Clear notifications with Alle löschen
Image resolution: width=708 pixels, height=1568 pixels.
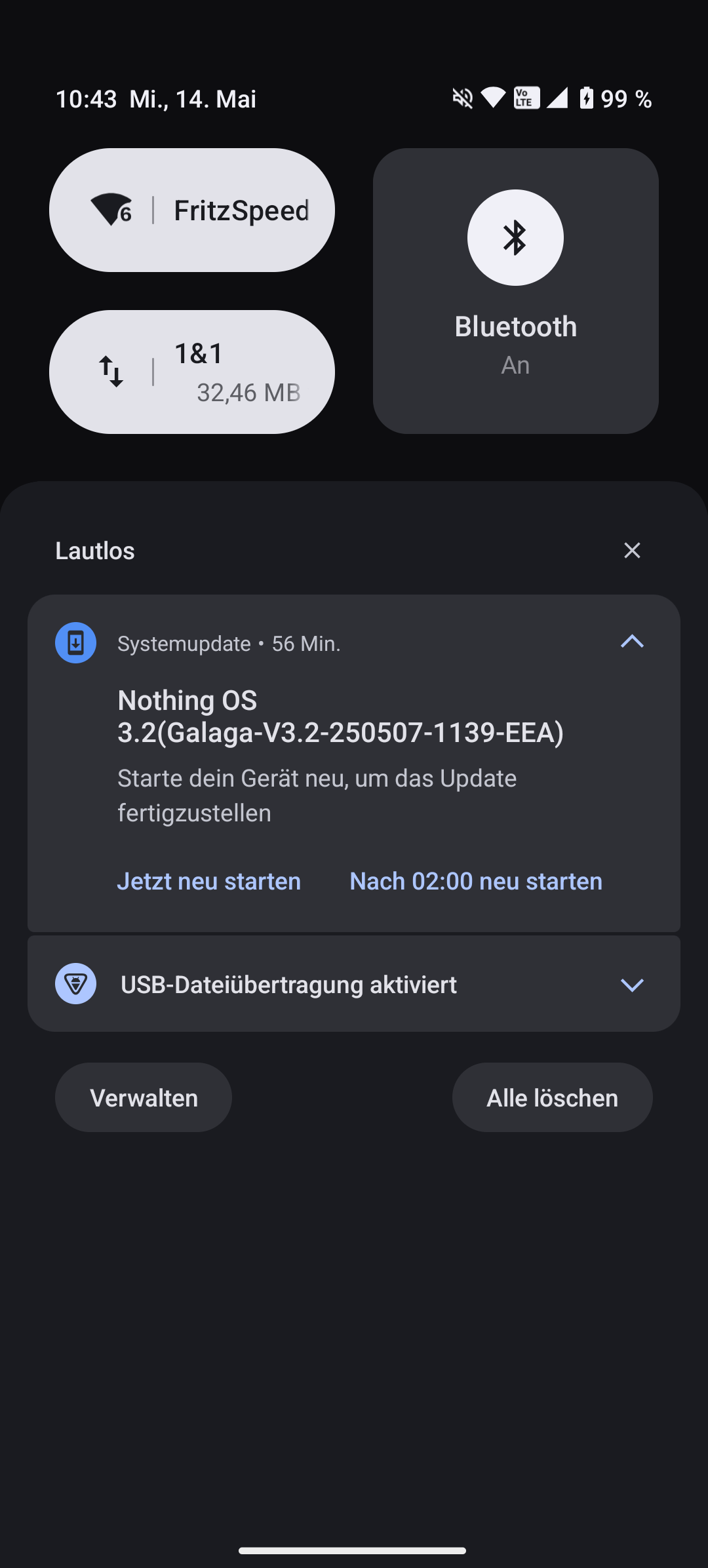pyautogui.click(x=552, y=1097)
